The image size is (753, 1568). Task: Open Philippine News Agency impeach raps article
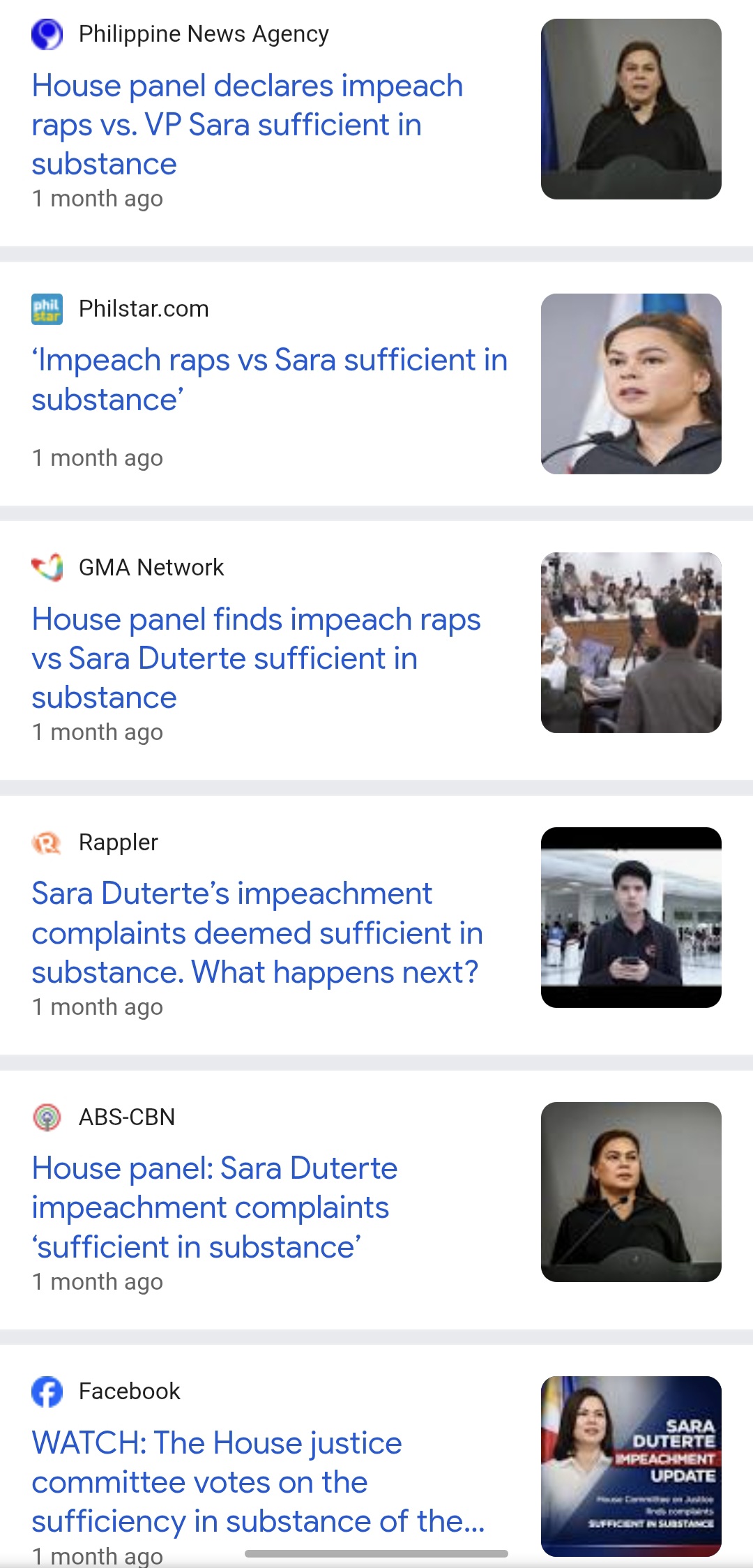pyautogui.click(x=248, y=124)
